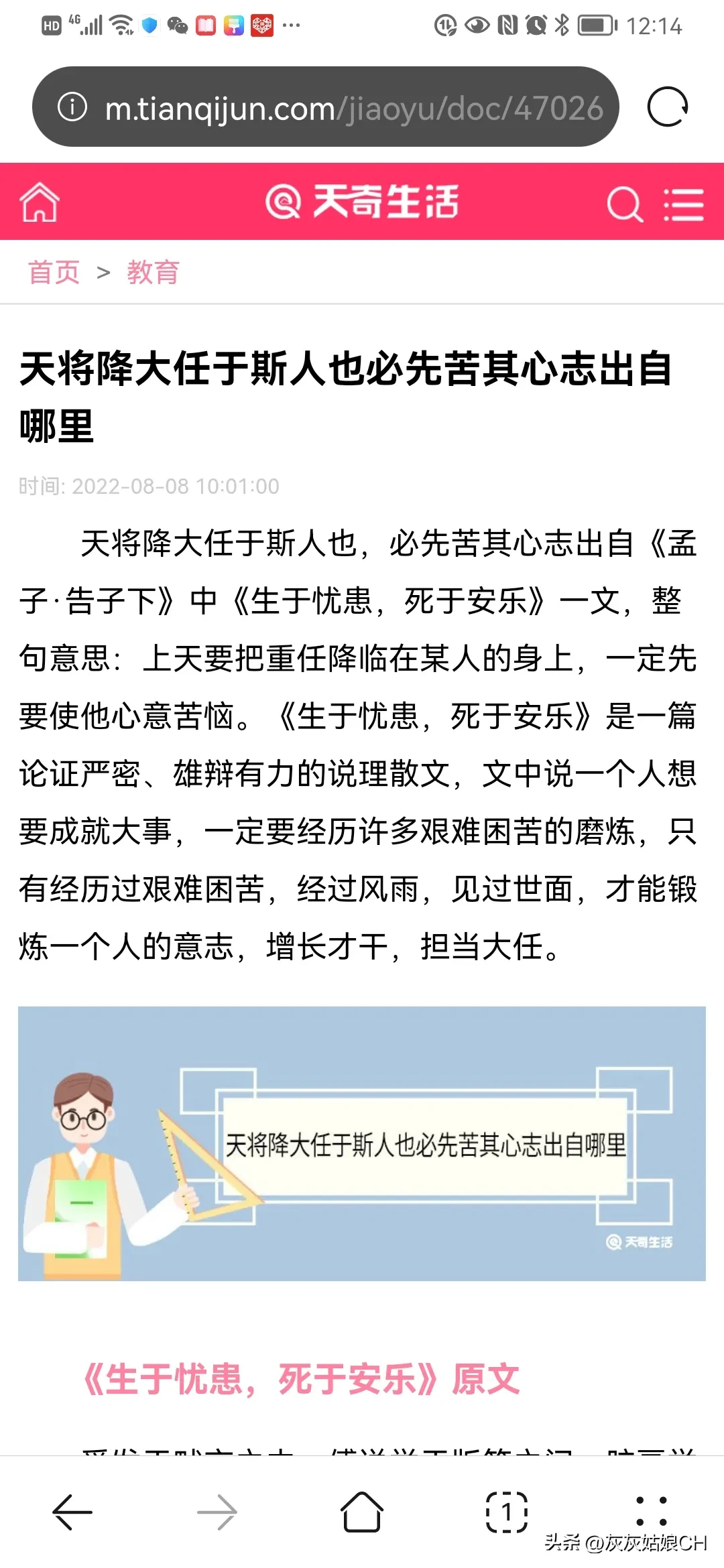Go forward with the browser arrow

[217, 1512]
